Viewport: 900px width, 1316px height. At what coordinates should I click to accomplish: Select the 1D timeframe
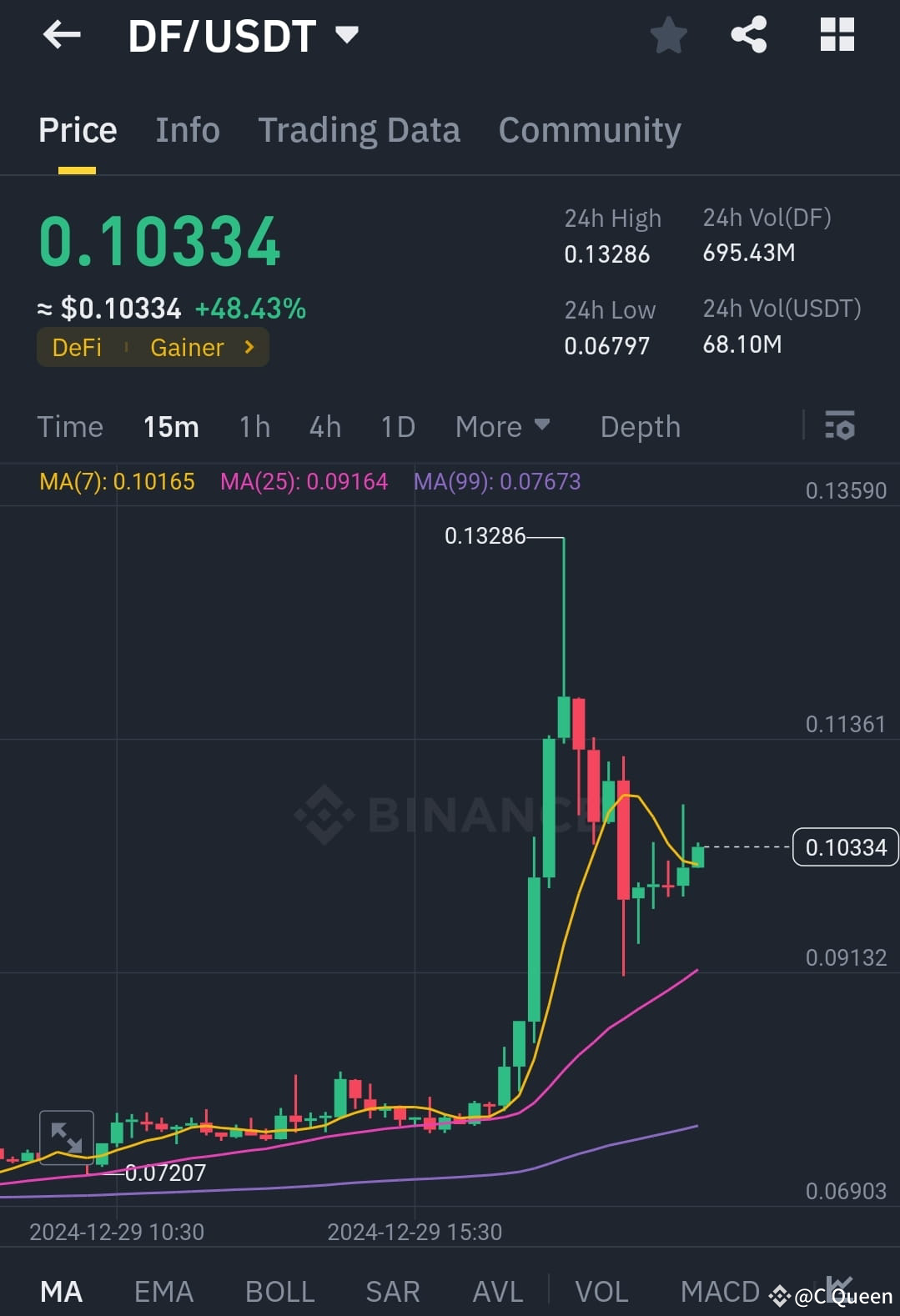[397, 426]
